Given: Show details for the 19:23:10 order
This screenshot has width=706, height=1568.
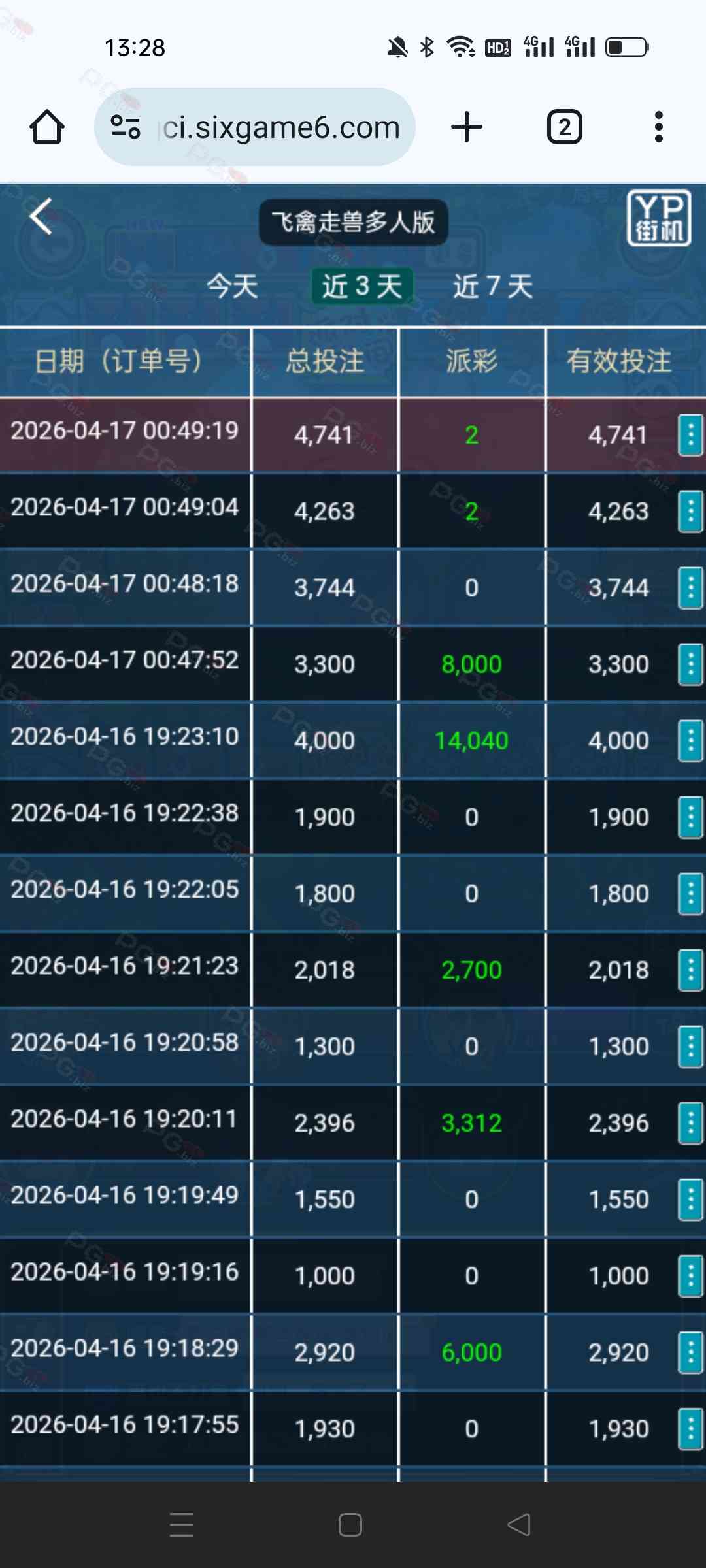Looking at the screenshot, I should tap(690, 740).
